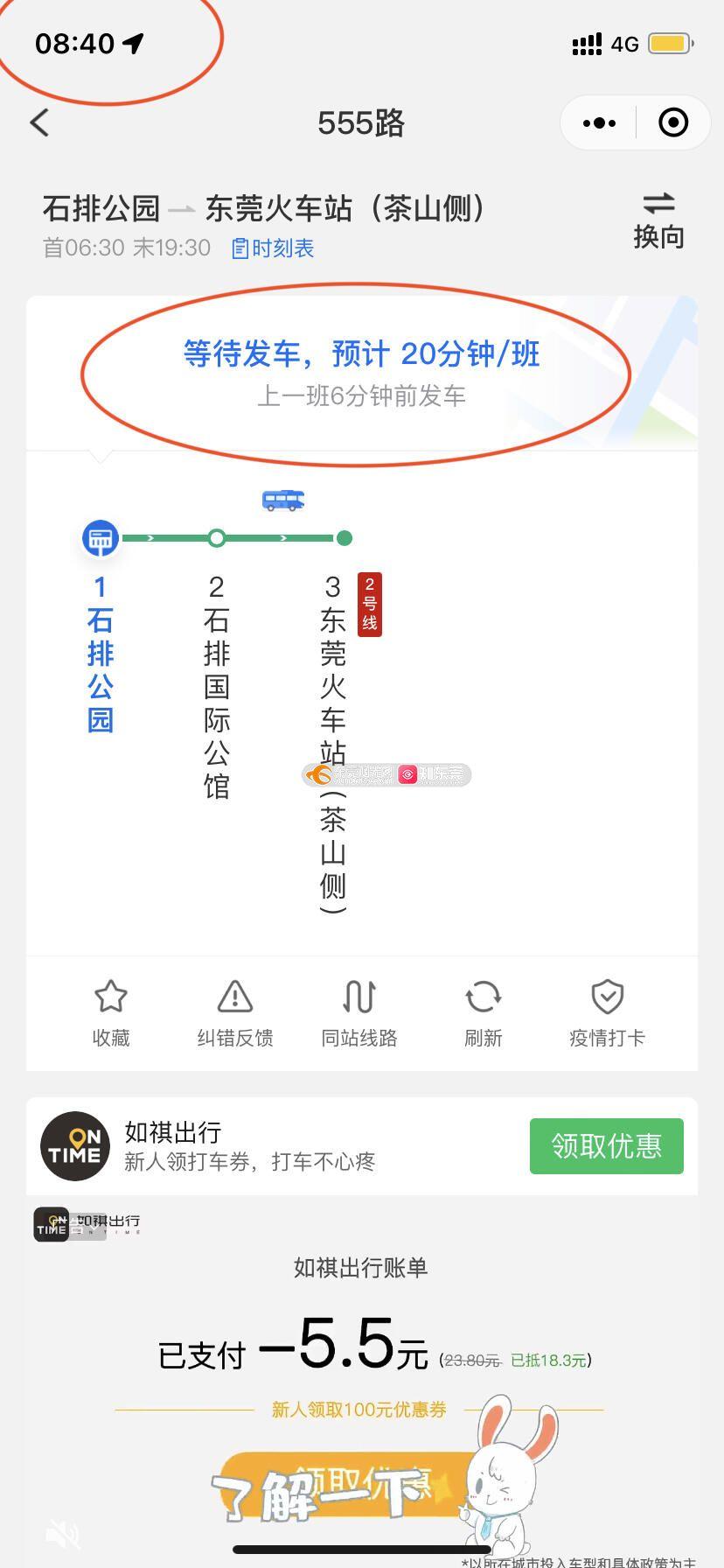This screenshot has width=724, height=1568.
Task: Reverse the route direction with 换向
Action: (x=658, y=220)
